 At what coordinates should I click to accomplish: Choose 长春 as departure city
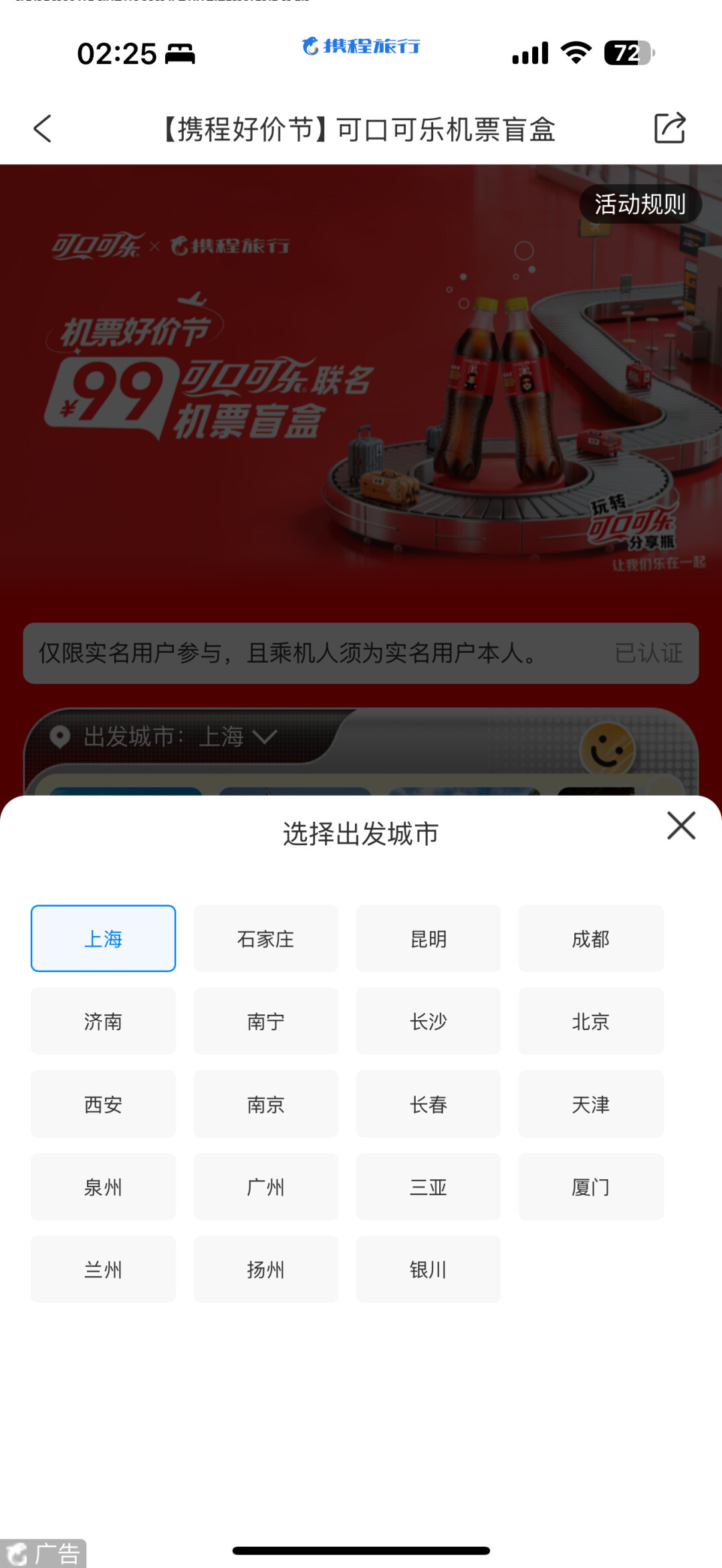click(x=428, y=1104)
